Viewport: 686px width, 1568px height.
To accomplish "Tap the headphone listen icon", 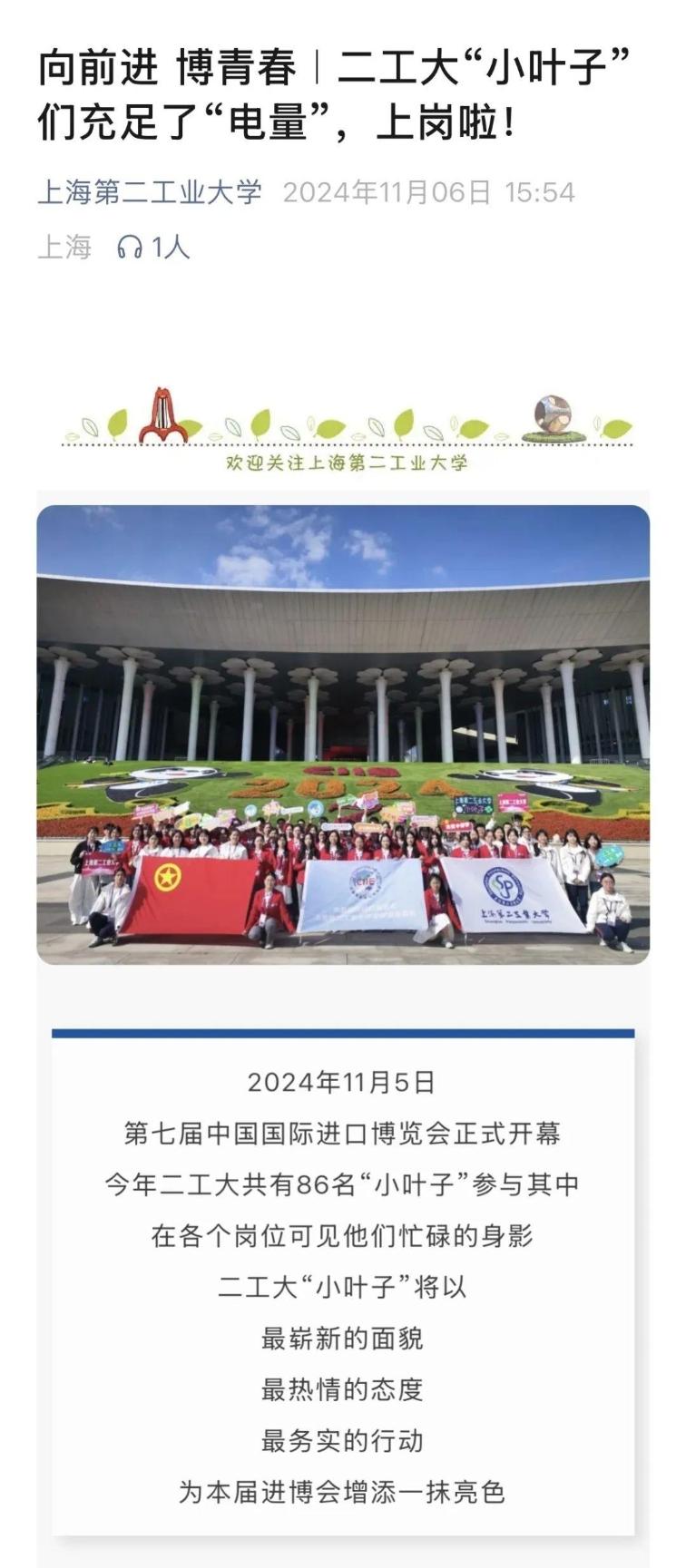I will point(130,247).
